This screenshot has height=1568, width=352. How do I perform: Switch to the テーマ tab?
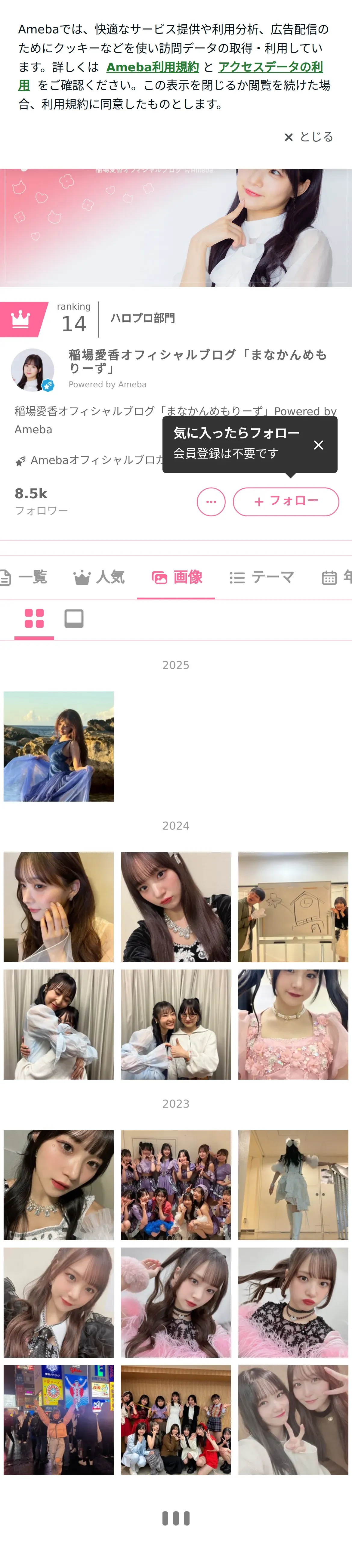(262, 577)
